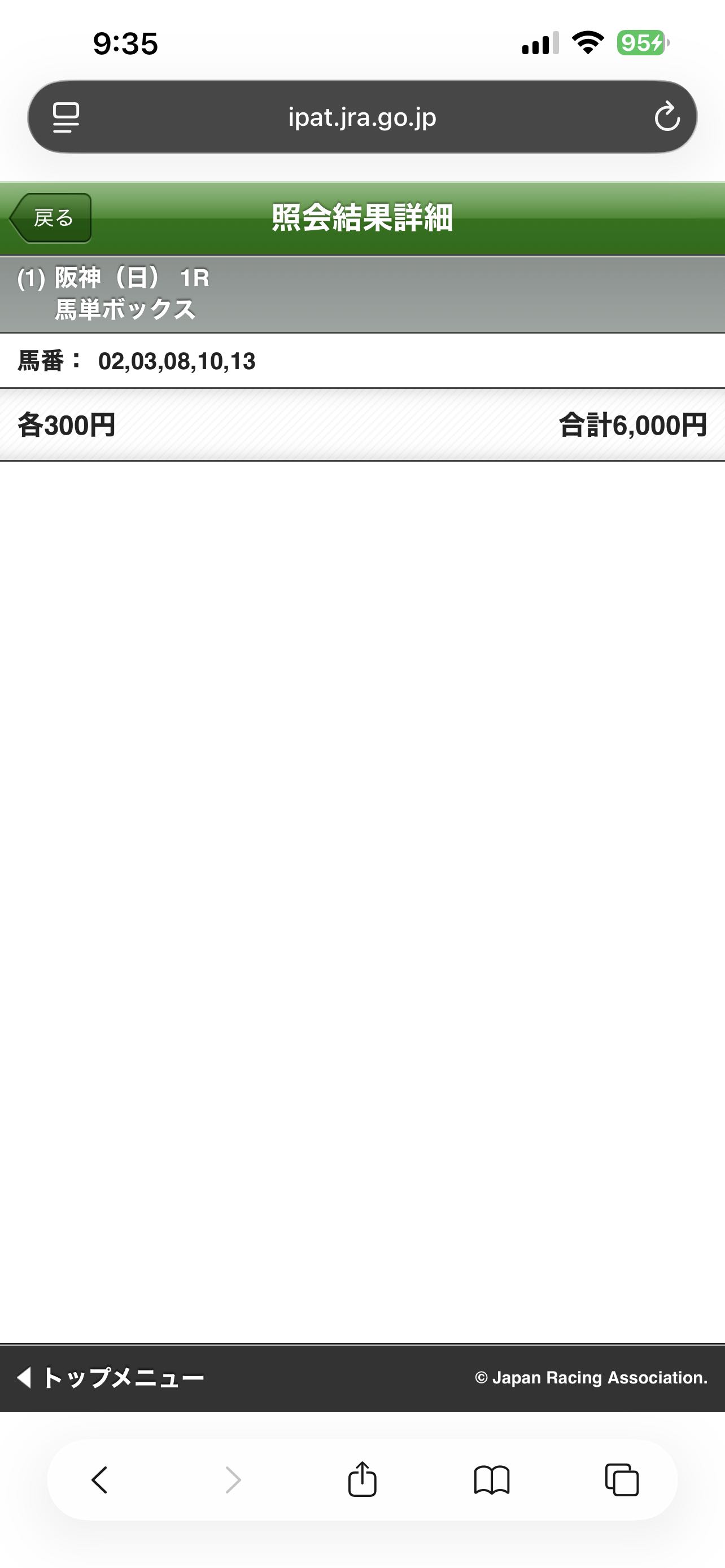This screenshot has height=1568, width=725.
Task: Reload the ipat.jra.go.jp page
Action: click(x=667, y=117)
